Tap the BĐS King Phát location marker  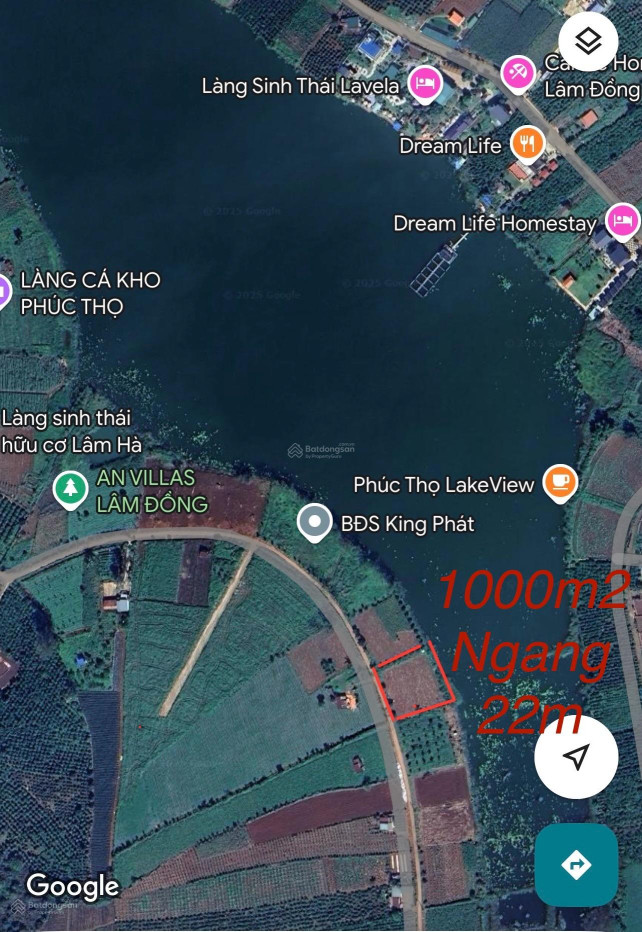tap(316, 522)
